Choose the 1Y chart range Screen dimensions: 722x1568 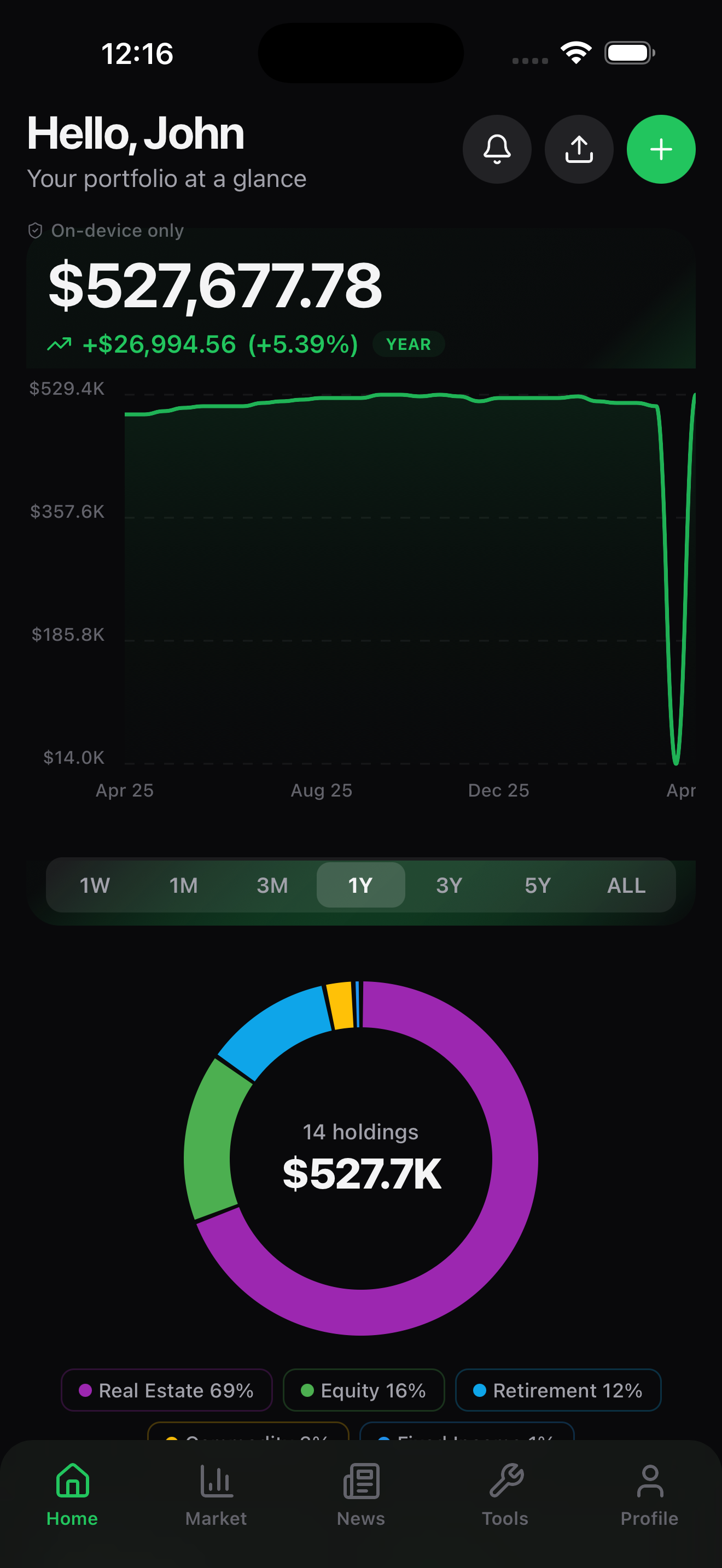[x=360, y=885]
